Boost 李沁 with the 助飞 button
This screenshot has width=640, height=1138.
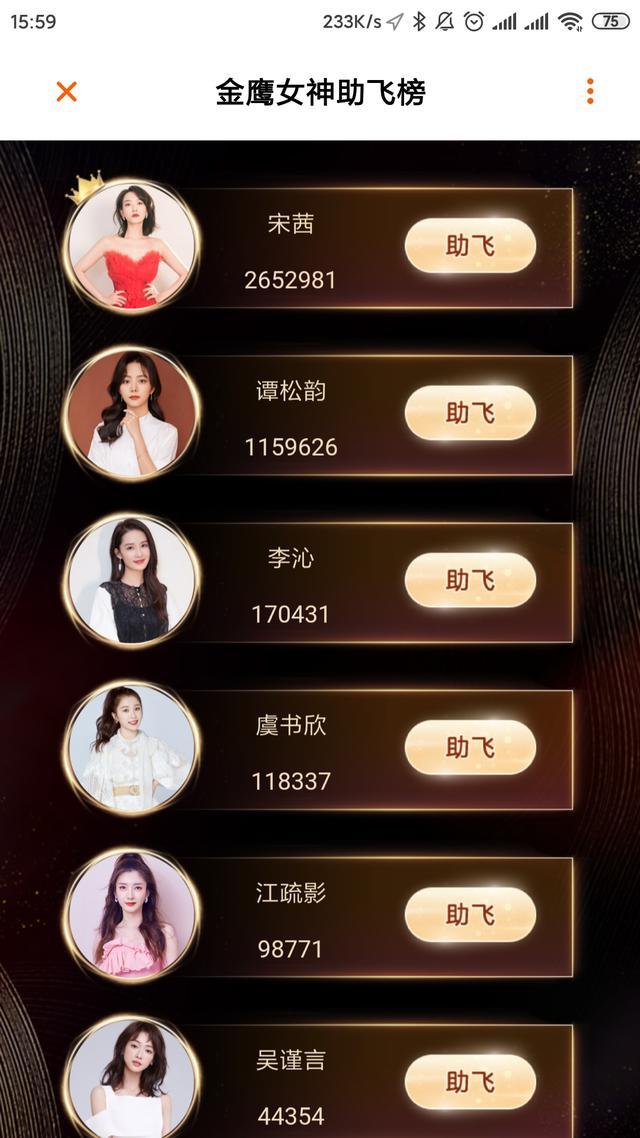point(470,580)
